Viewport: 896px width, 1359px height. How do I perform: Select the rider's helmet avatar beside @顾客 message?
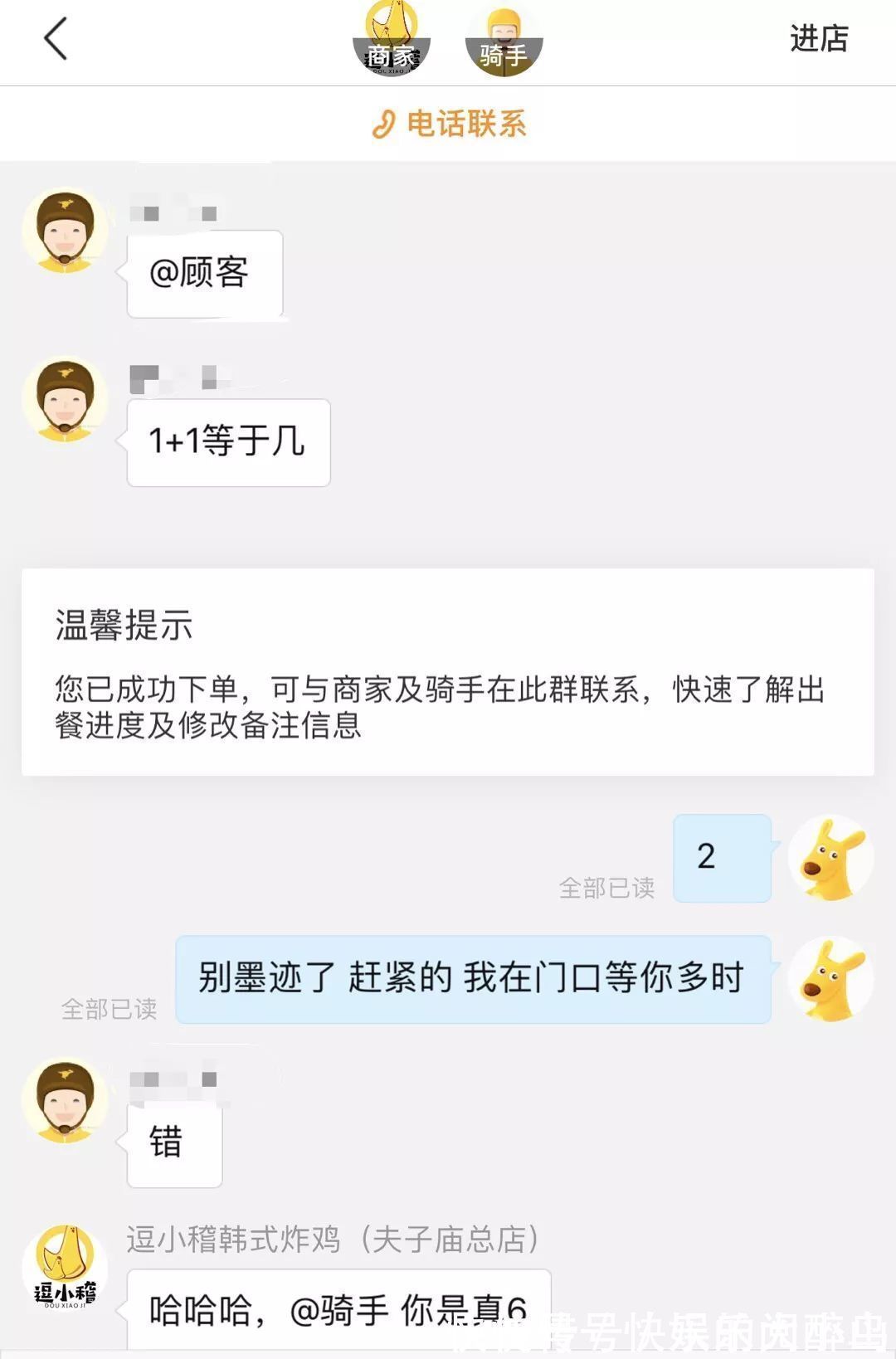(66, 231)
